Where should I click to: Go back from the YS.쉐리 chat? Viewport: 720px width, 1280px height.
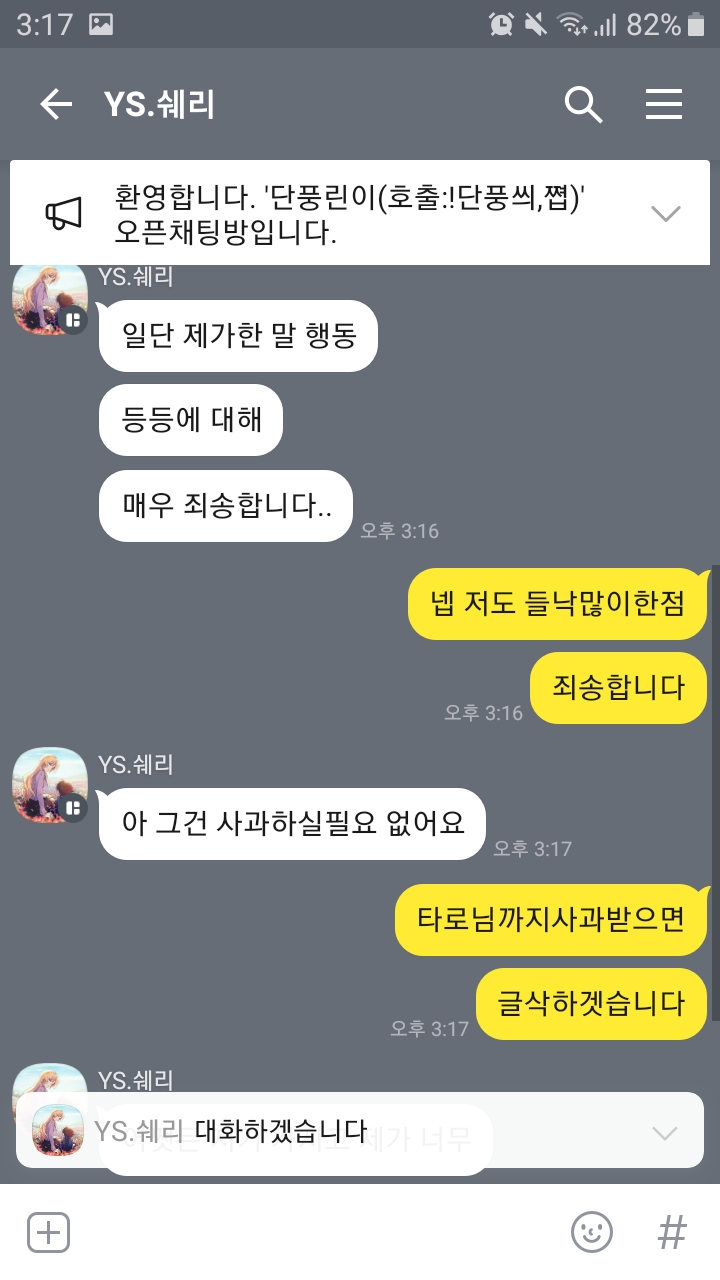click(x=56, y=104)
